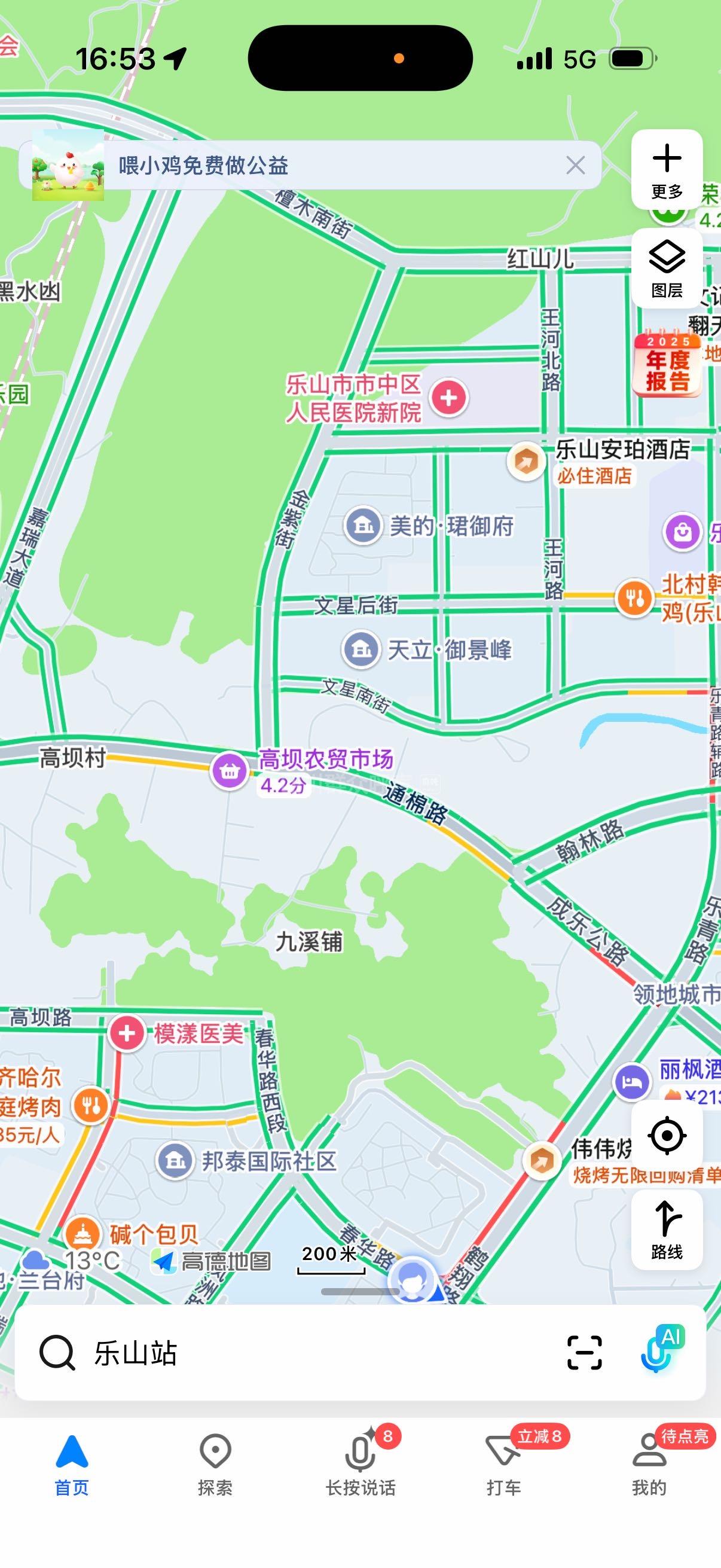Viewport: 721px width, 1568px height.
Task: Switch to the 打车 tab
Action: (x=504, y=1464)
